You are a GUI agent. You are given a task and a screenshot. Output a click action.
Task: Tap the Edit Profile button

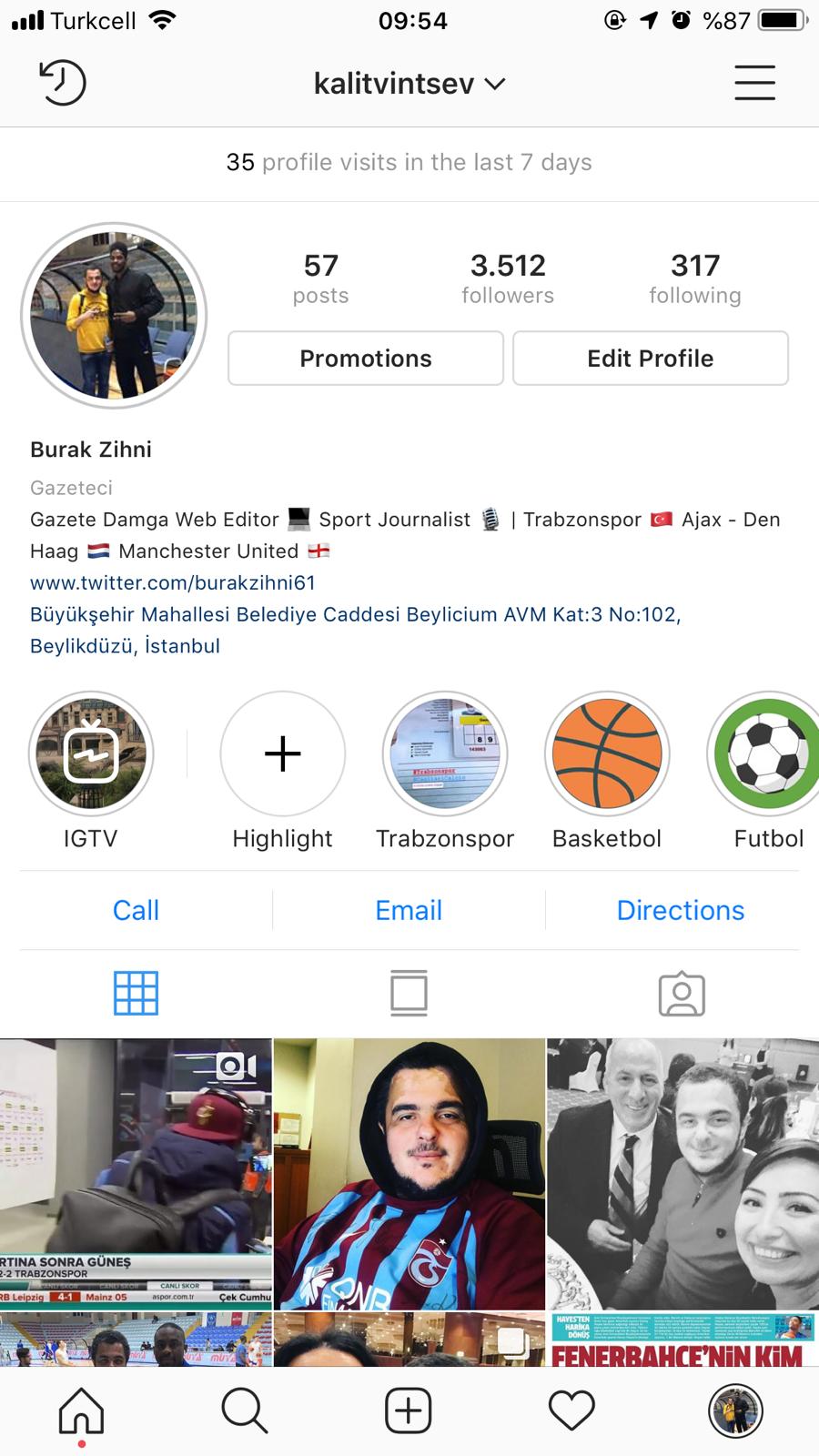click(x=650, y=358)
